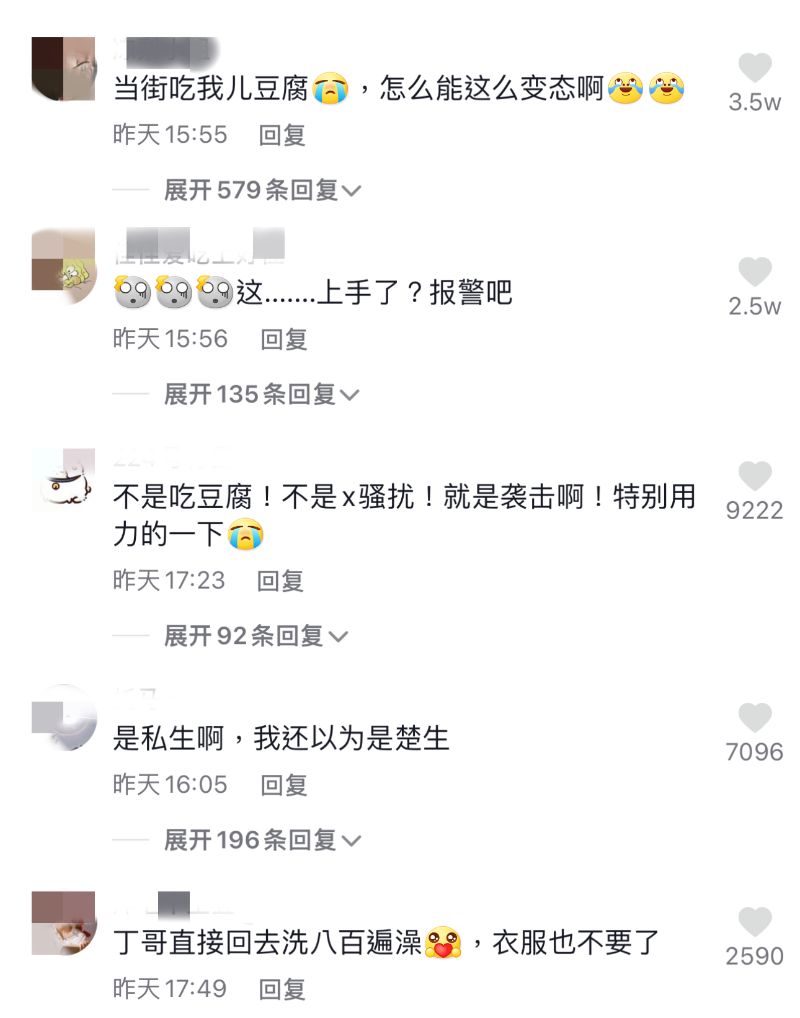Image resolution: width=800 pixels, height=1018 pixels.
Task: Reply to the comment posted 昨天15:56
Action: coord(284,339)
